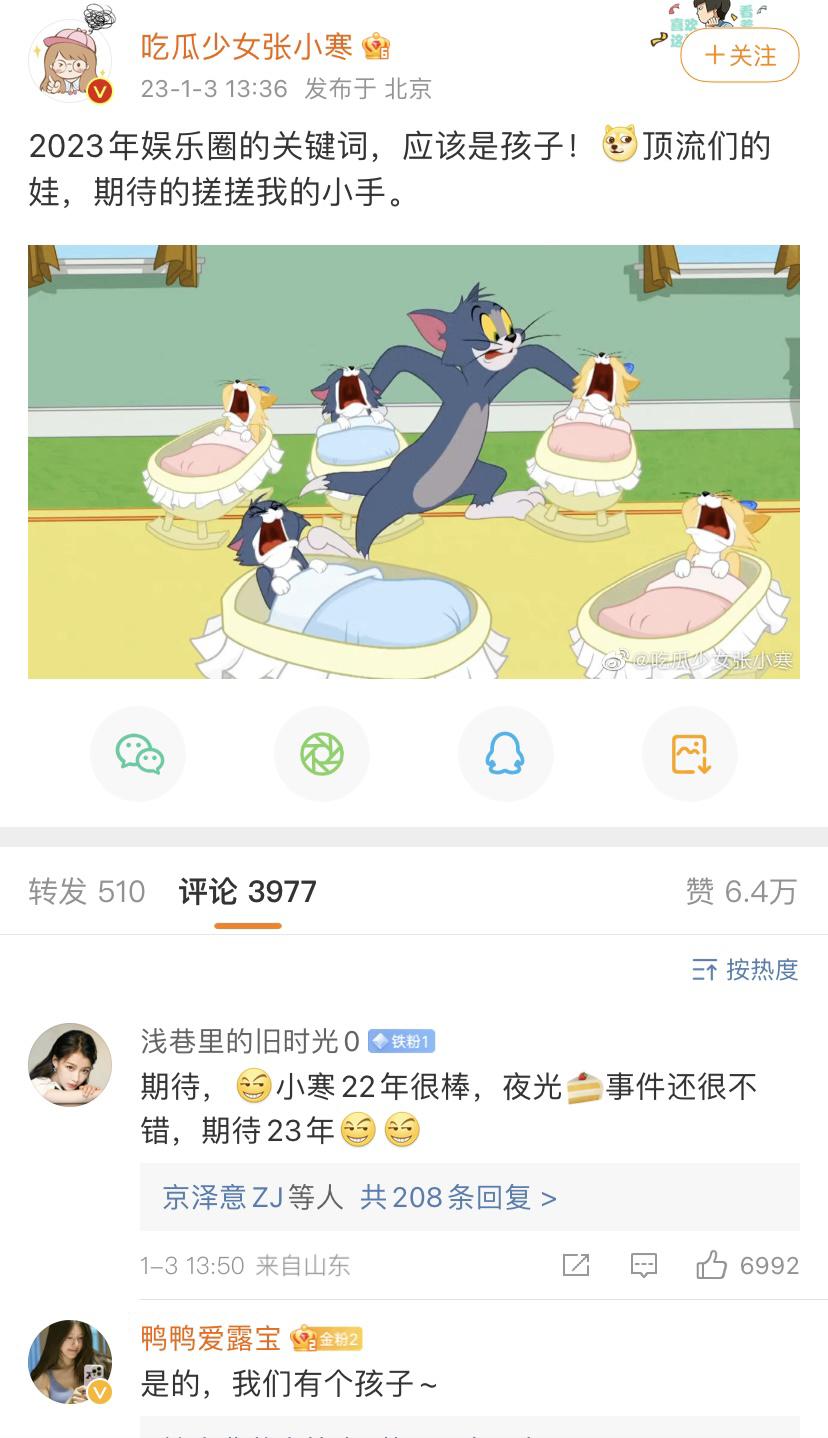View the 赞 6.4万 likes list
828x1438 pixels.
[741, 891]
